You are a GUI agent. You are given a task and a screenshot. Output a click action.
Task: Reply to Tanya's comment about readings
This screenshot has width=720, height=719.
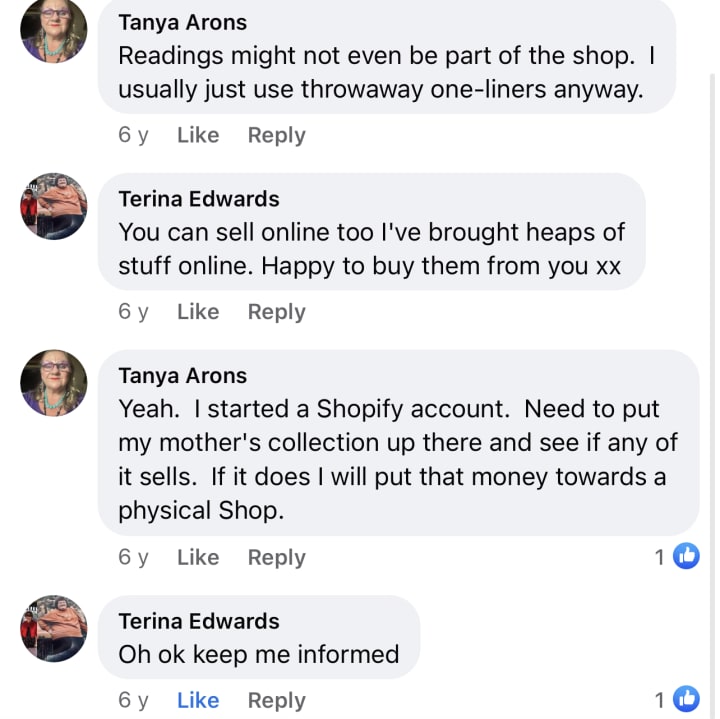tap(276, 135)
